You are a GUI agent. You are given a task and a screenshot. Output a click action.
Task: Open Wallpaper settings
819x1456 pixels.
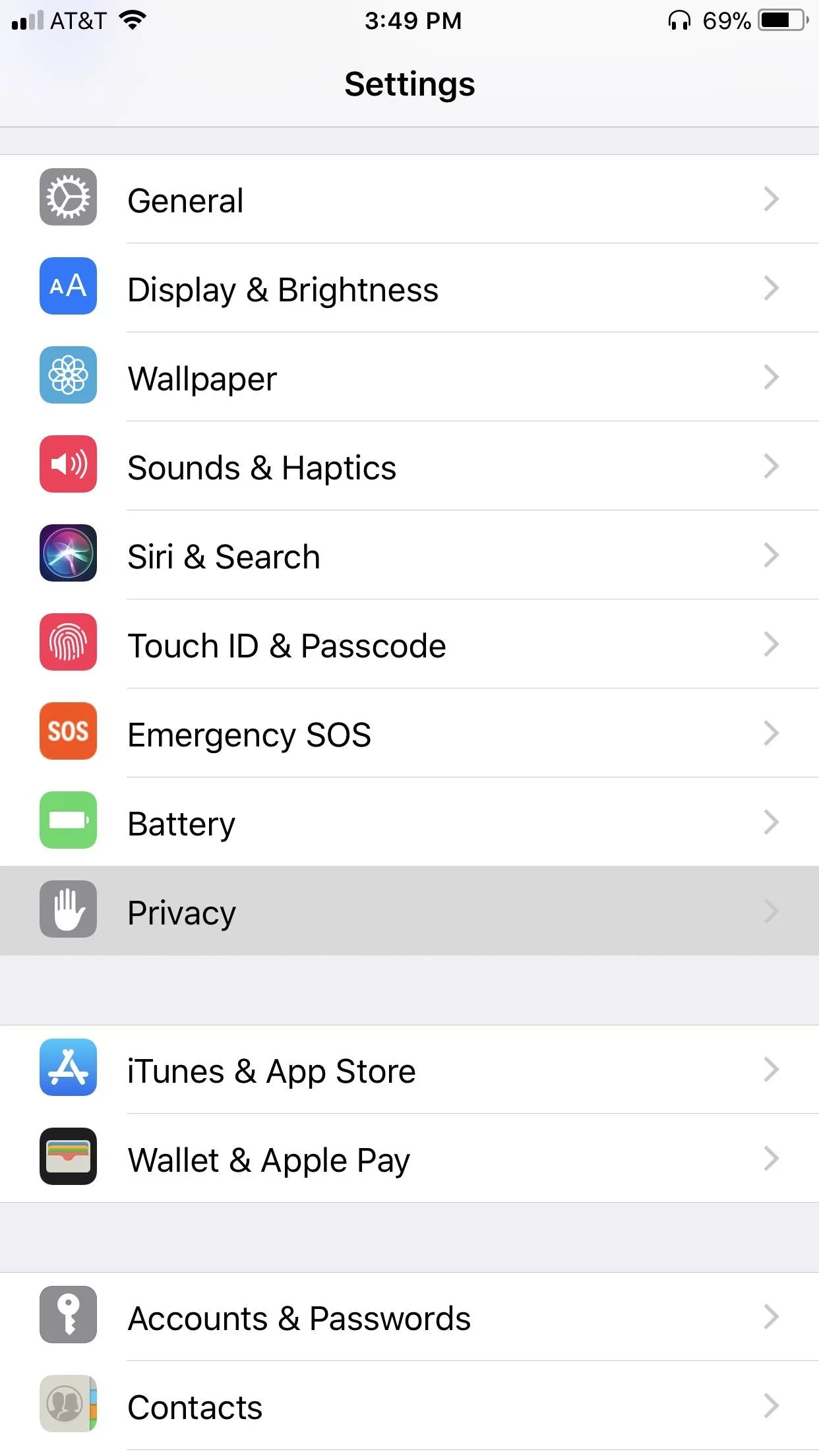(409, 378)
